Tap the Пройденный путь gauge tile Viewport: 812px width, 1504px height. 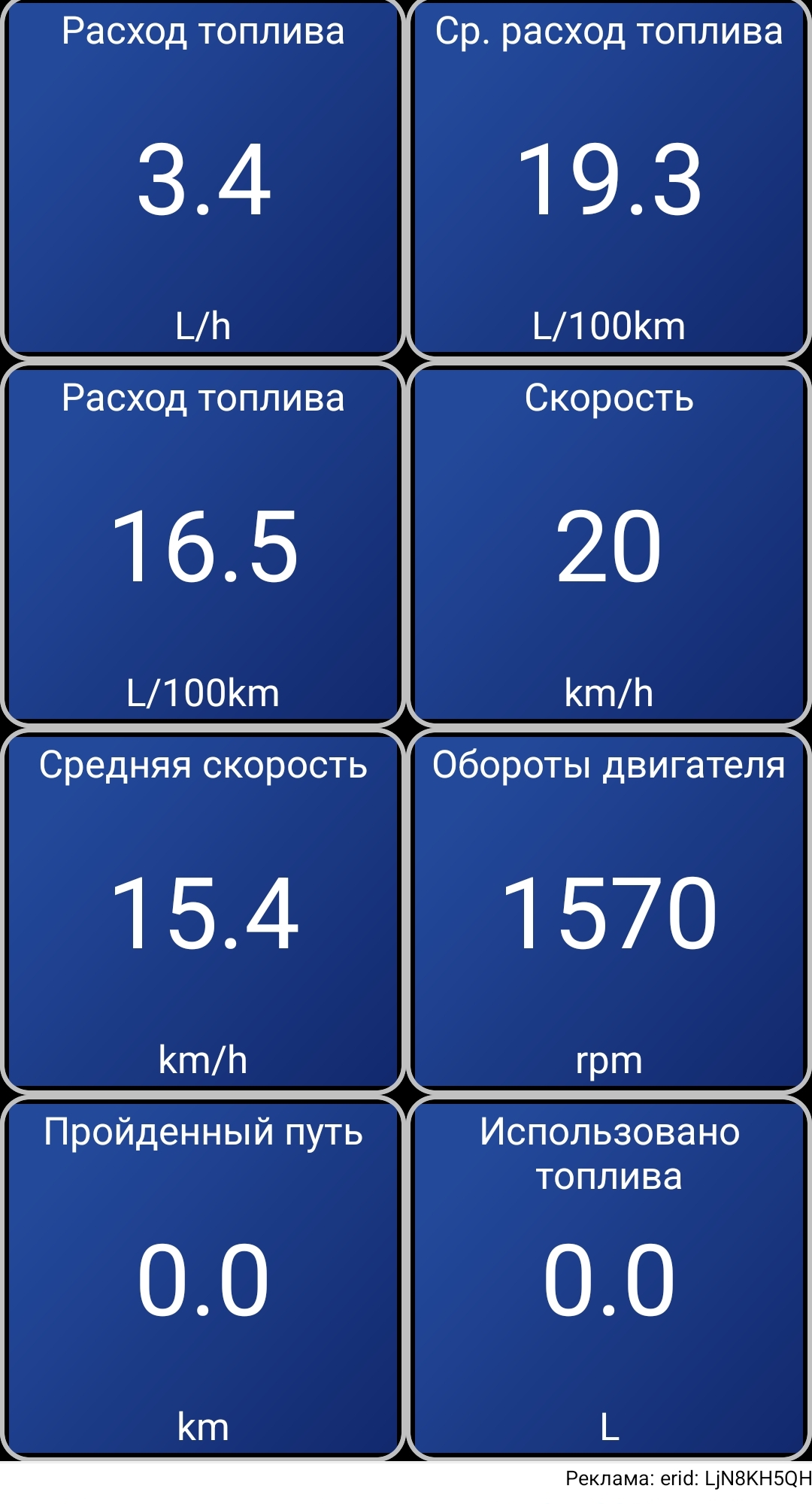point(203,1278)
